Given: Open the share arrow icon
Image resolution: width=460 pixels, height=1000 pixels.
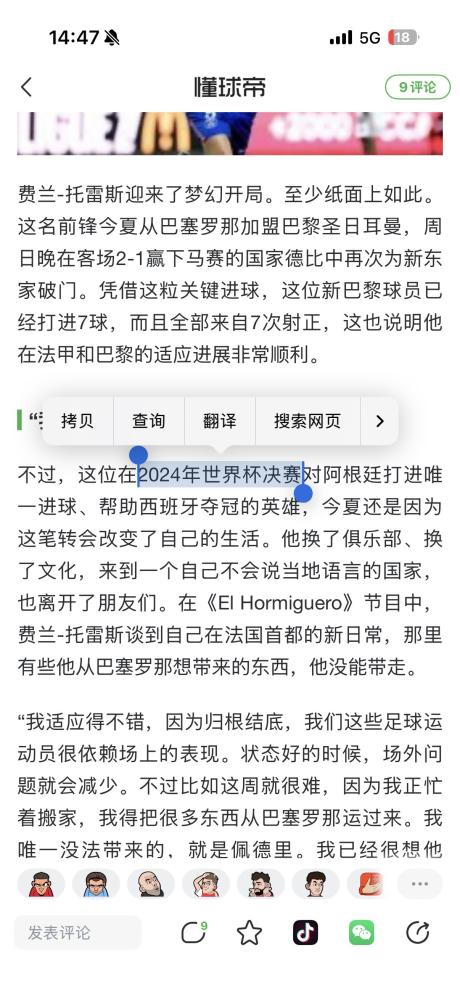Looking at the screenshot, I should [x=418, y=933].
